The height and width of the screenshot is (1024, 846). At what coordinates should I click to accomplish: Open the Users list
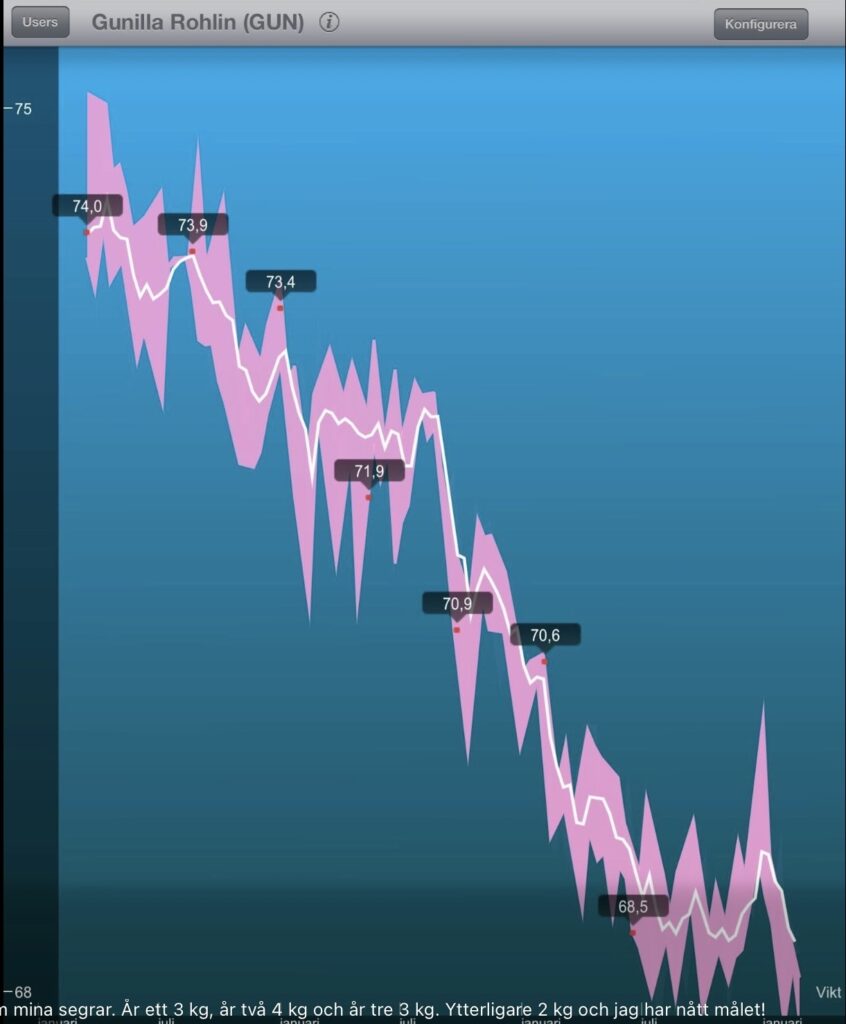coord(40,22)
